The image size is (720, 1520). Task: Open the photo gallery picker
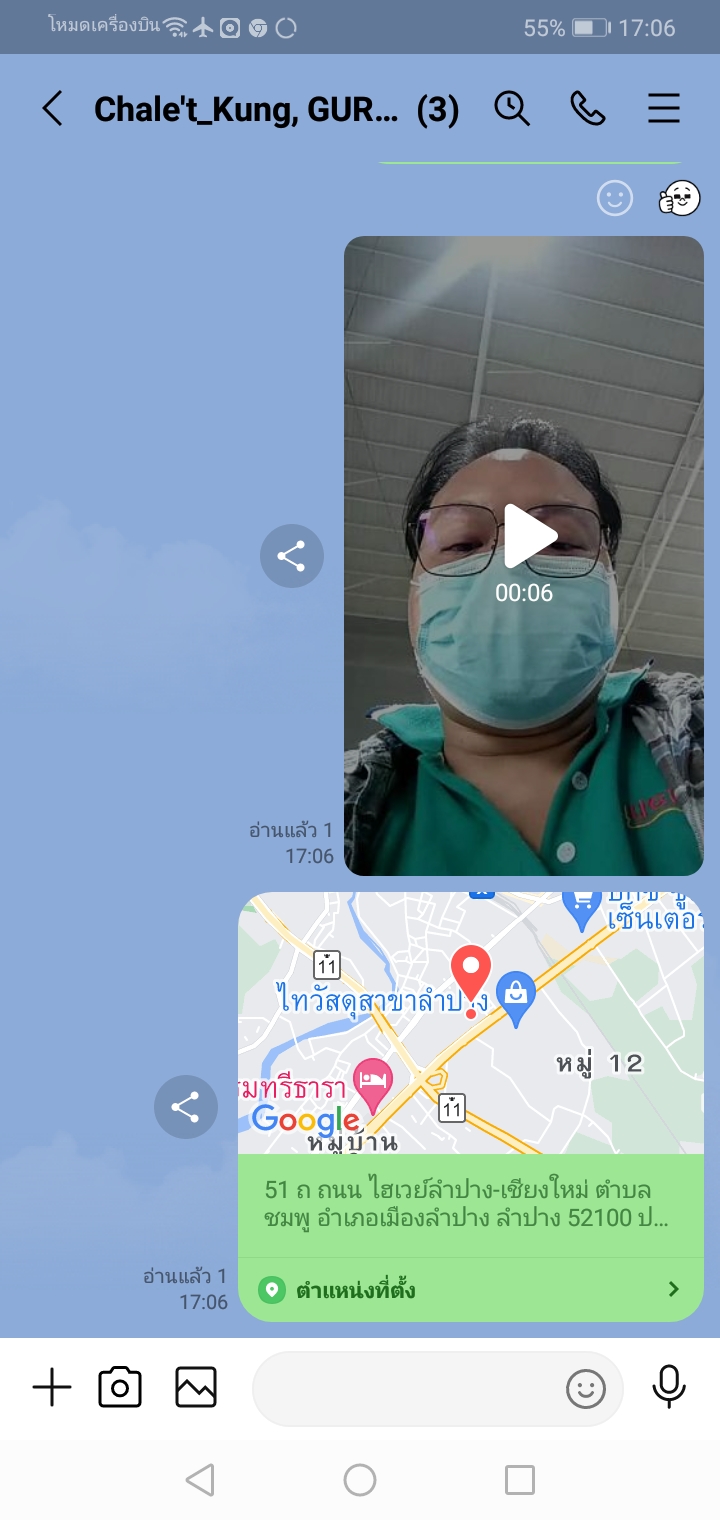196,1388
